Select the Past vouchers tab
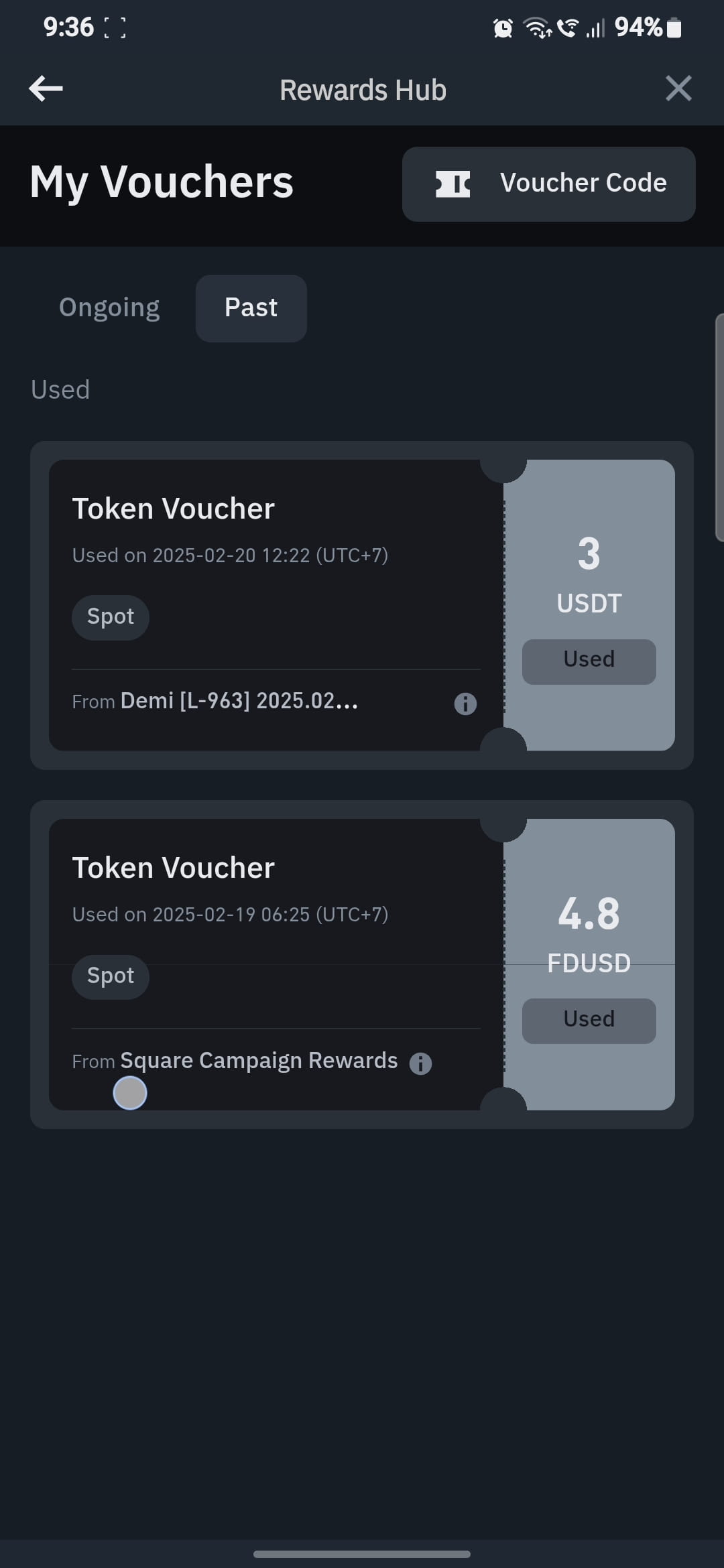 pos(251,308)
